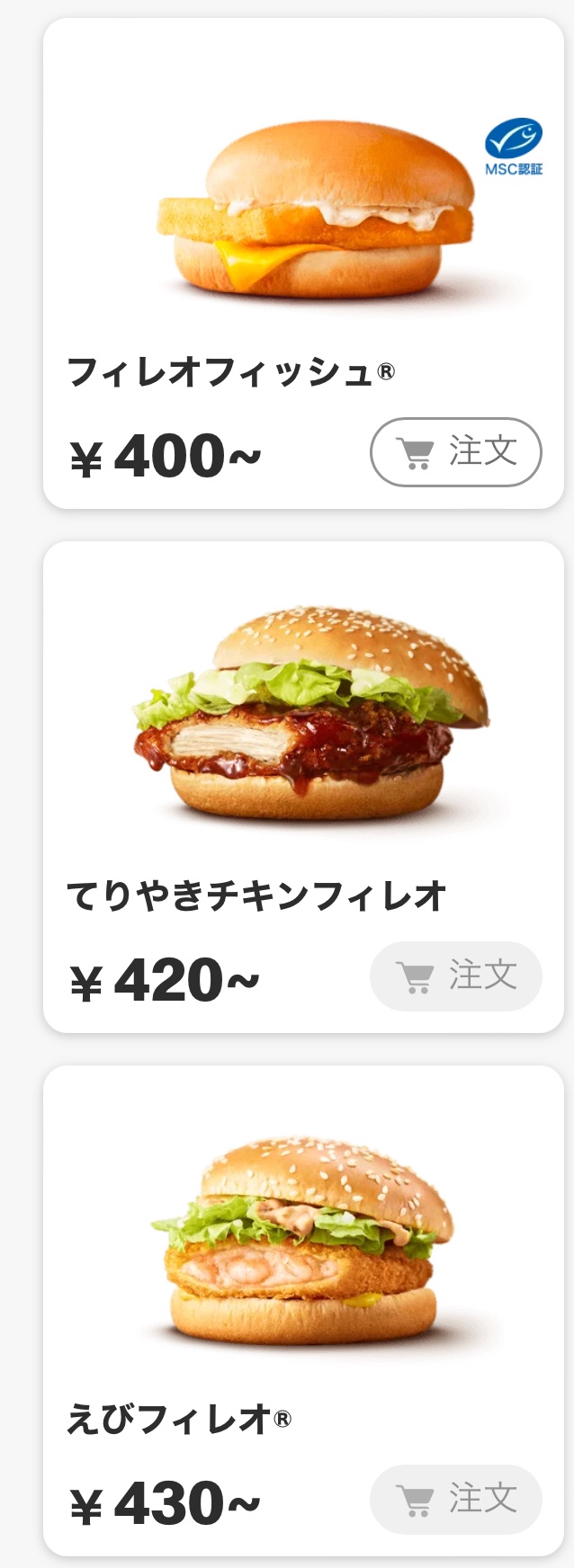Image resolution: width=574 pixels, height=1568 pixels.
Task: Tap the 注文 button for えびフィレオ
Action: click(x=455, y=1499)
